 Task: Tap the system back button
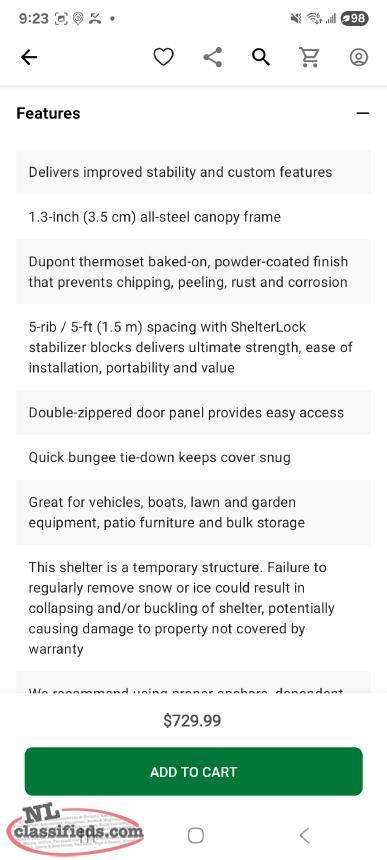tap(304, 835)
